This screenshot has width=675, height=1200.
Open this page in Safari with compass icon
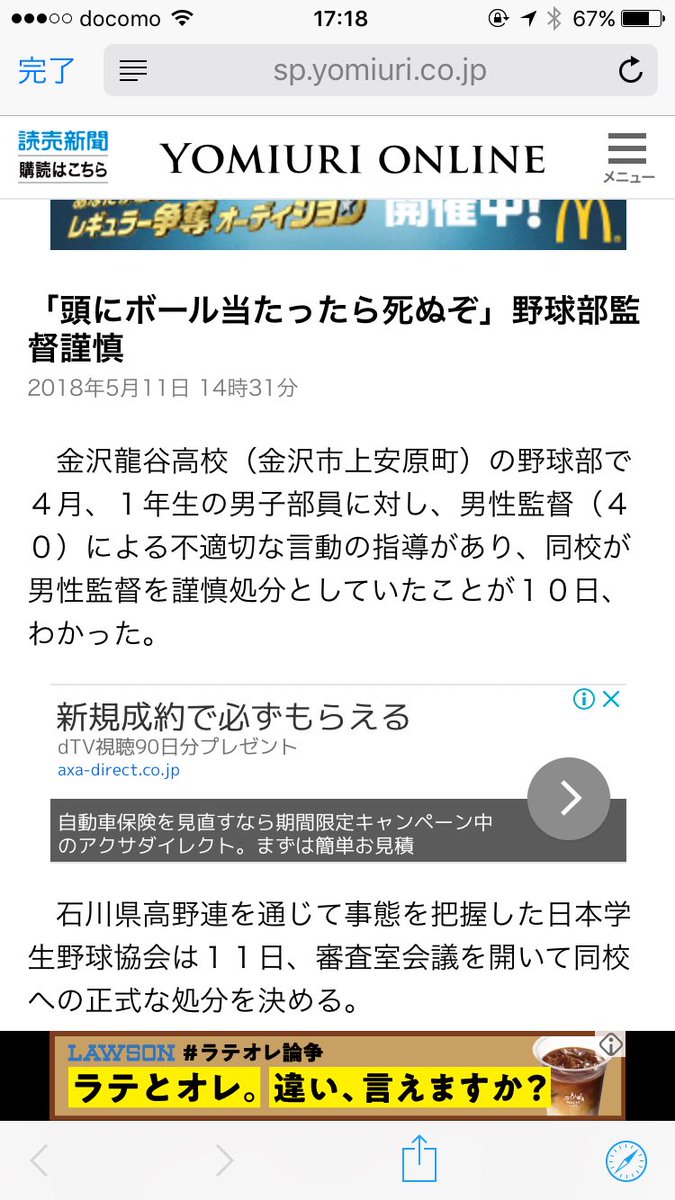pyautogui.click(x=627, y=1160)
